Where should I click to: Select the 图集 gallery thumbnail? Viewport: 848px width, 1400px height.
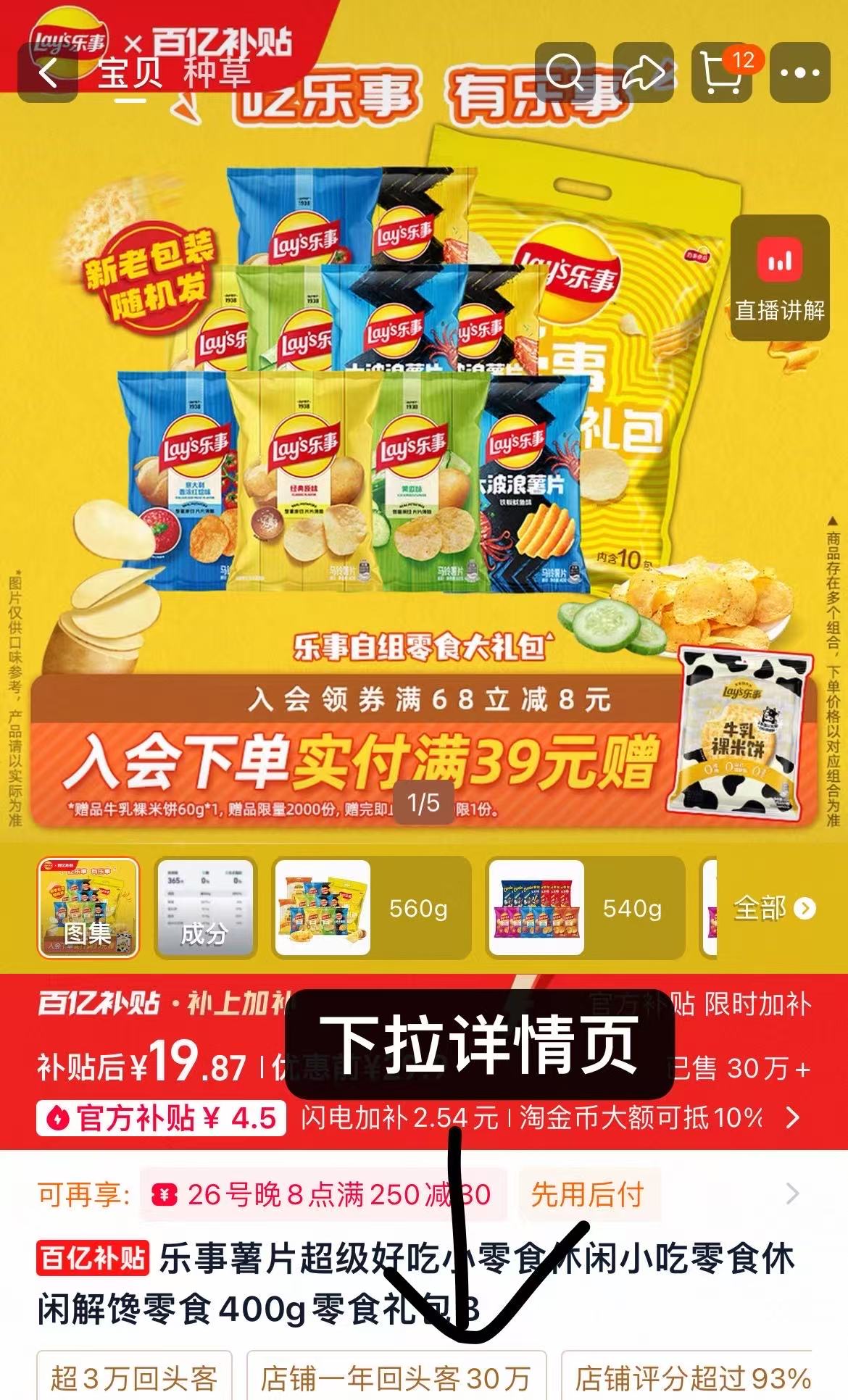click(88, 908)
